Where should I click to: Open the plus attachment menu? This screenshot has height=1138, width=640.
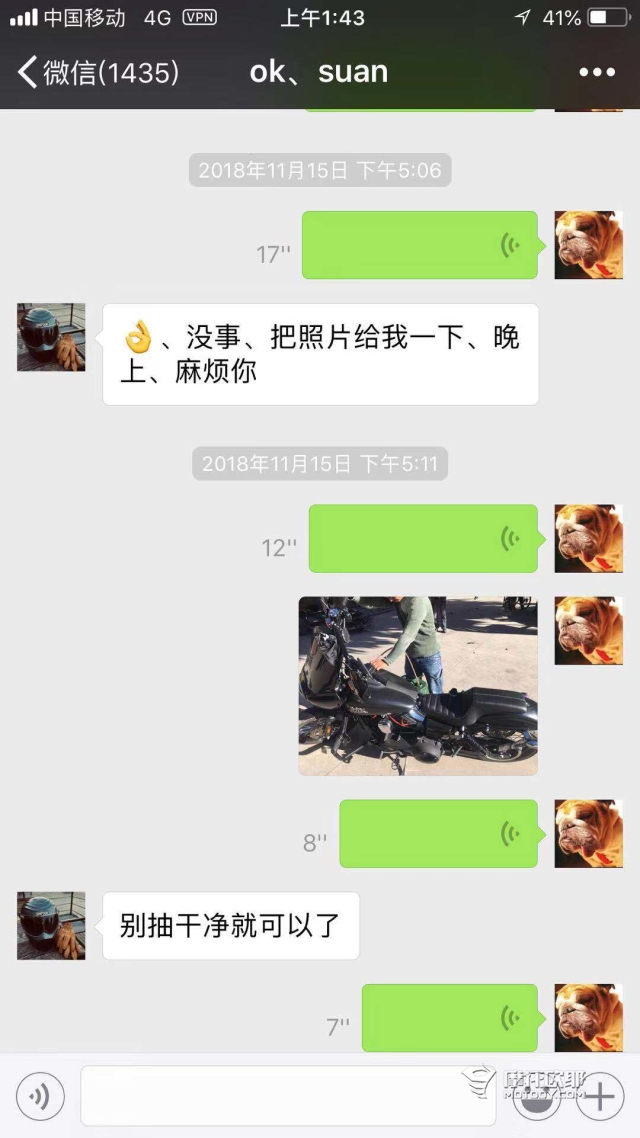[x=601, y=1097]
